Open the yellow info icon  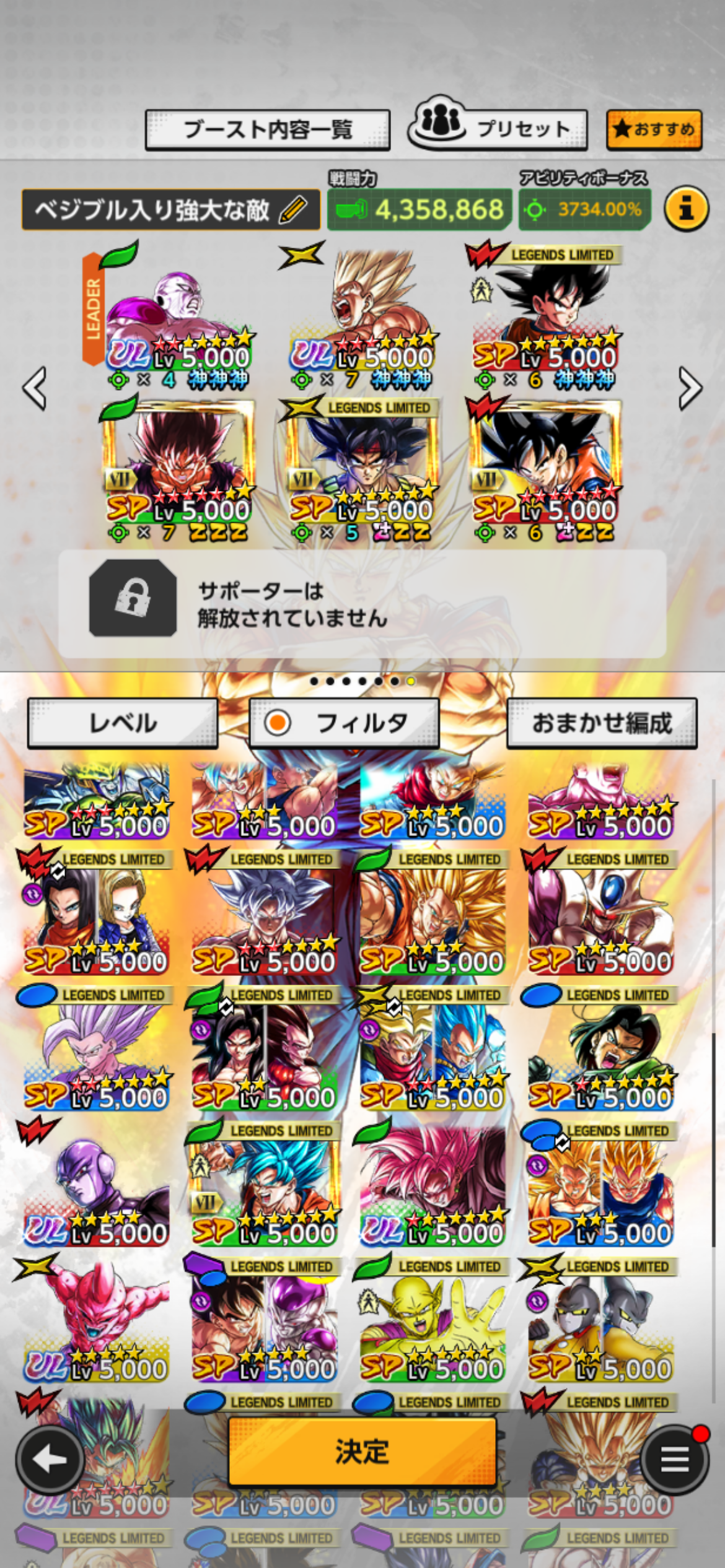tap(686, 209)
